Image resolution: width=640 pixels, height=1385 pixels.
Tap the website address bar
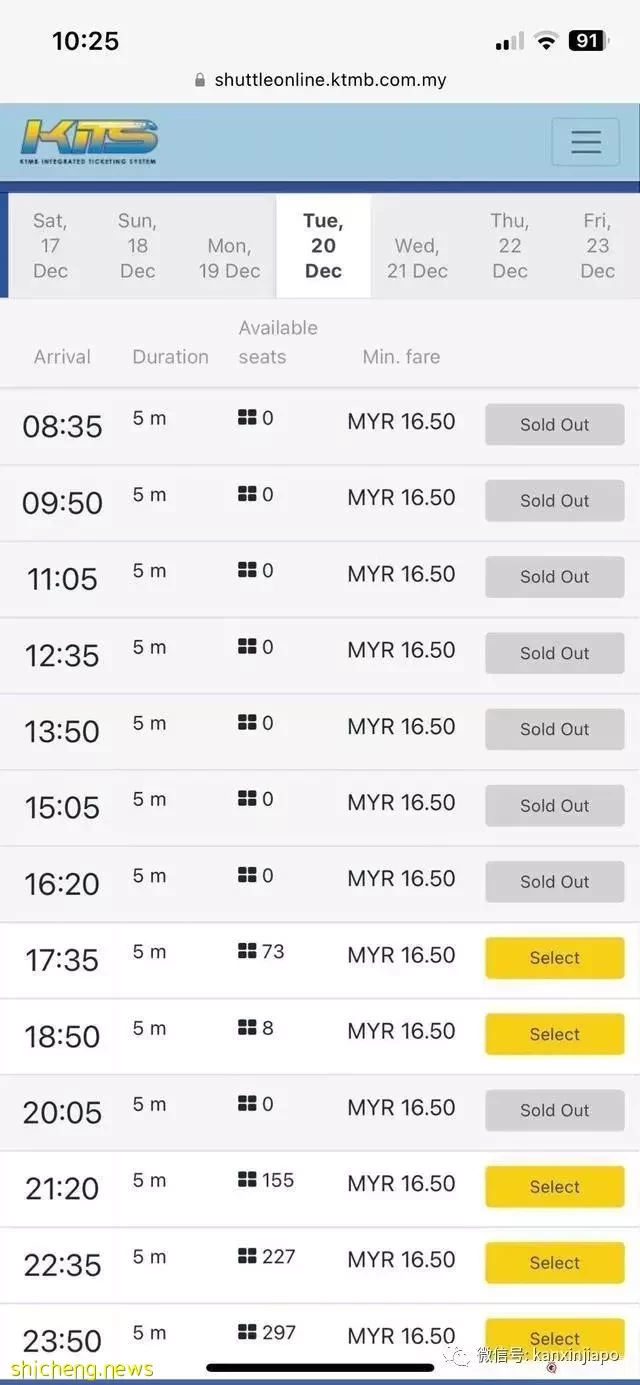tap(320, 80)
